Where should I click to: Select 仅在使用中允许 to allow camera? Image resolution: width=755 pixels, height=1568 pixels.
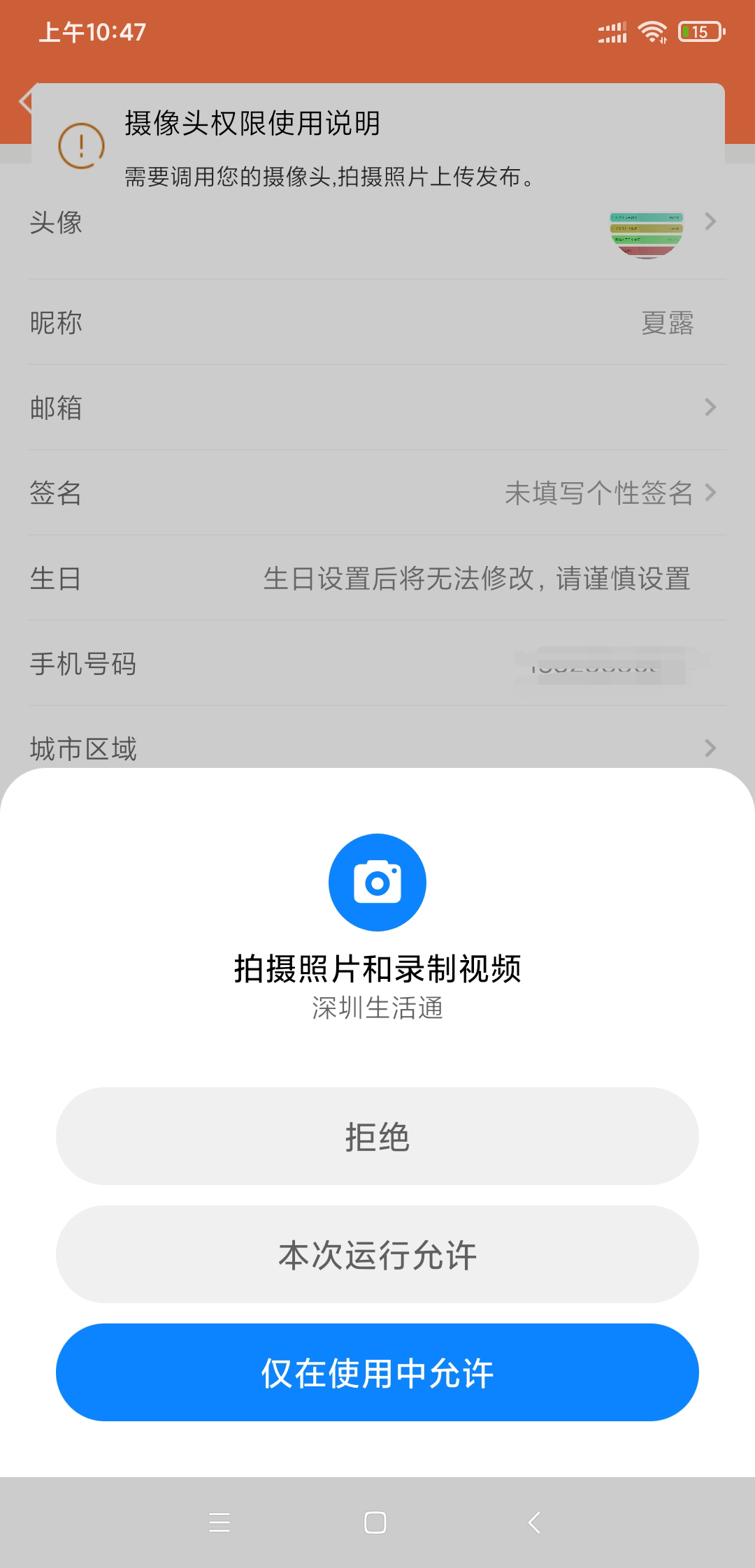coord(377,1372)
